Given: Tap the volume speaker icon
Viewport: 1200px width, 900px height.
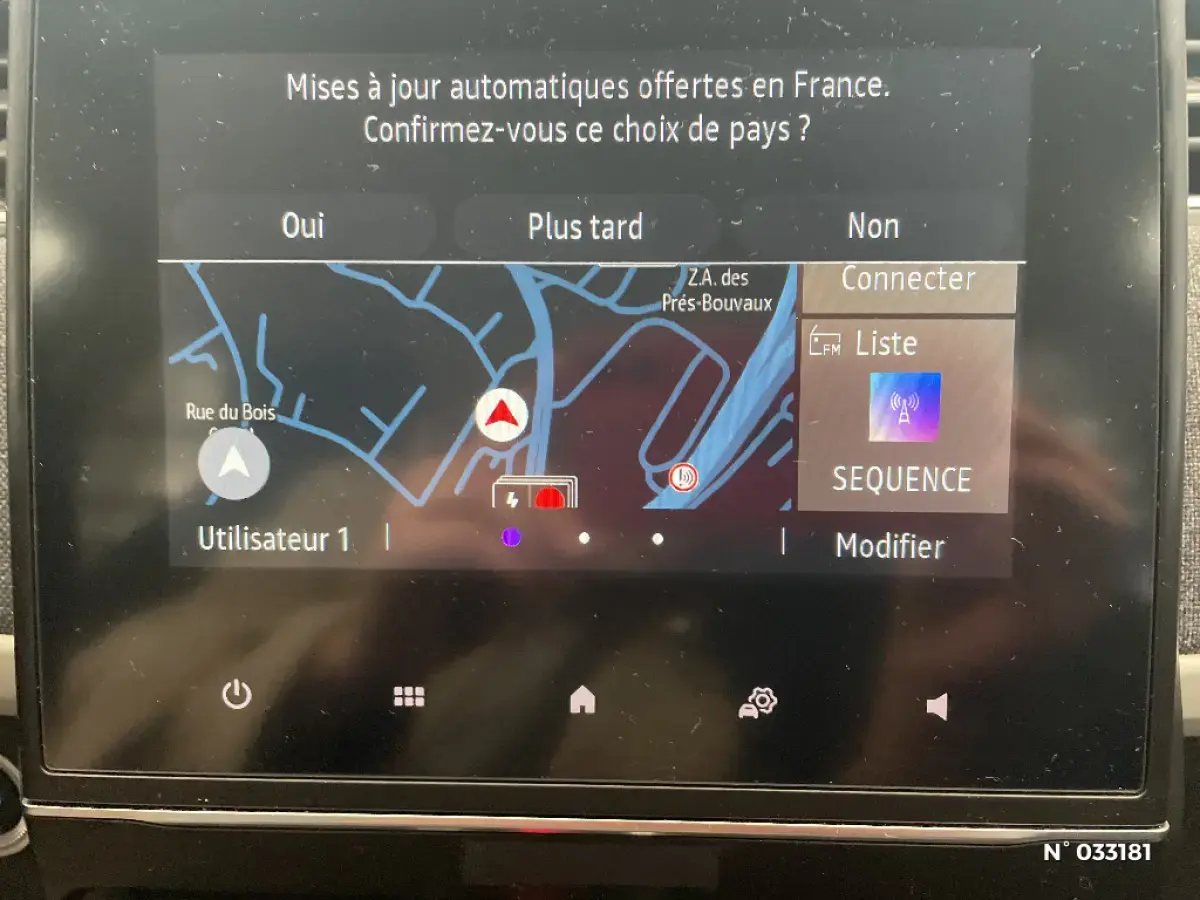Looking at the screenshot, I should tap(936, 707).
